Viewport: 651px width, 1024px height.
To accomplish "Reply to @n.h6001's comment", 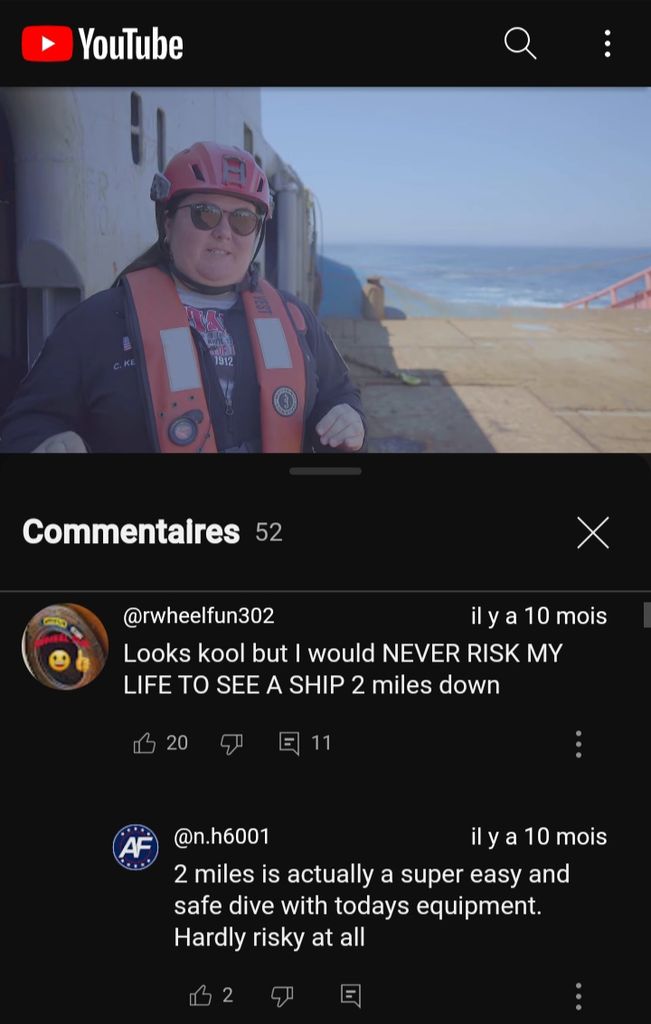I will coord(350,995).
